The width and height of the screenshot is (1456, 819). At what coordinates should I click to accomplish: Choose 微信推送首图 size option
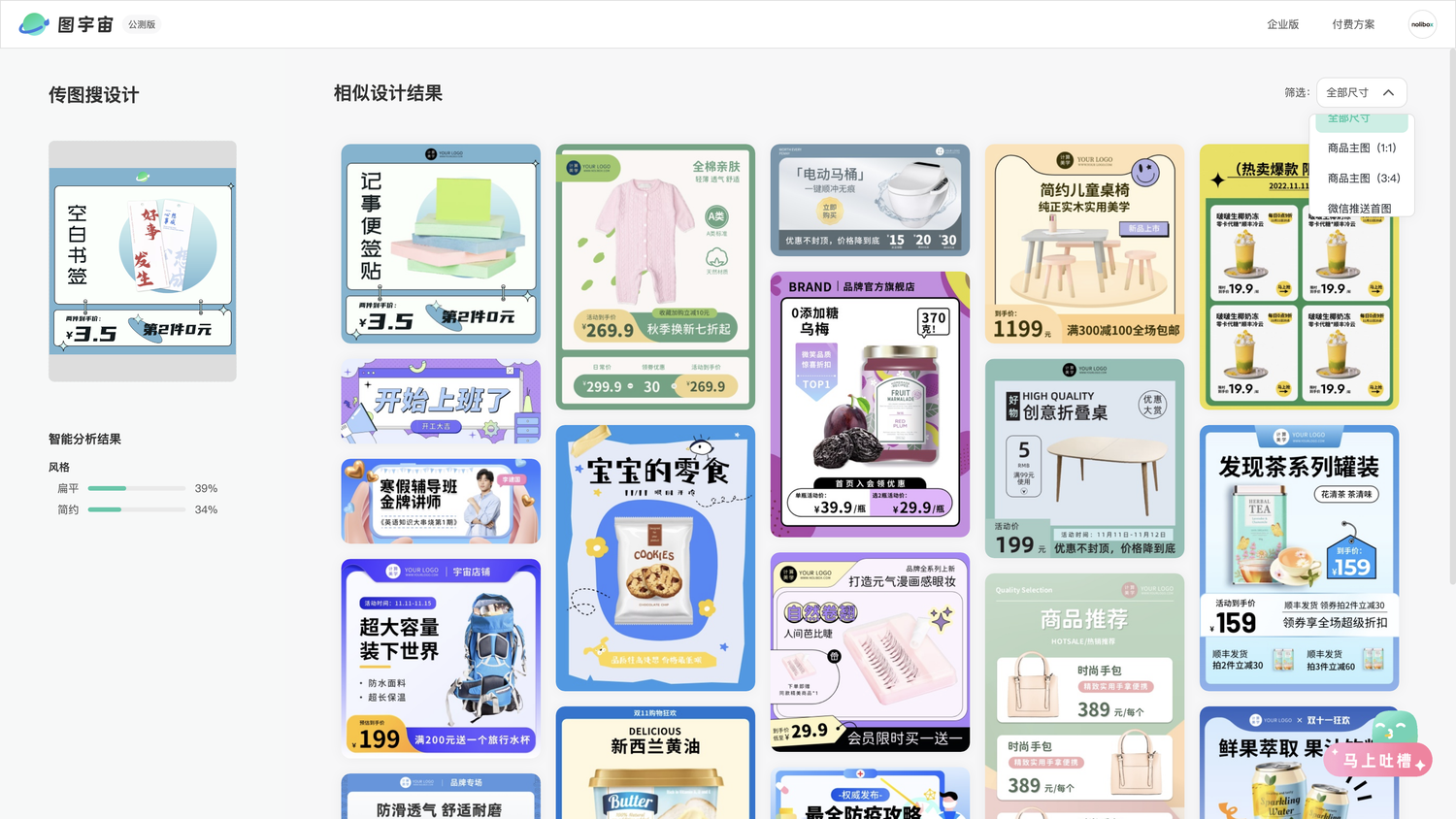point(1359,208)
